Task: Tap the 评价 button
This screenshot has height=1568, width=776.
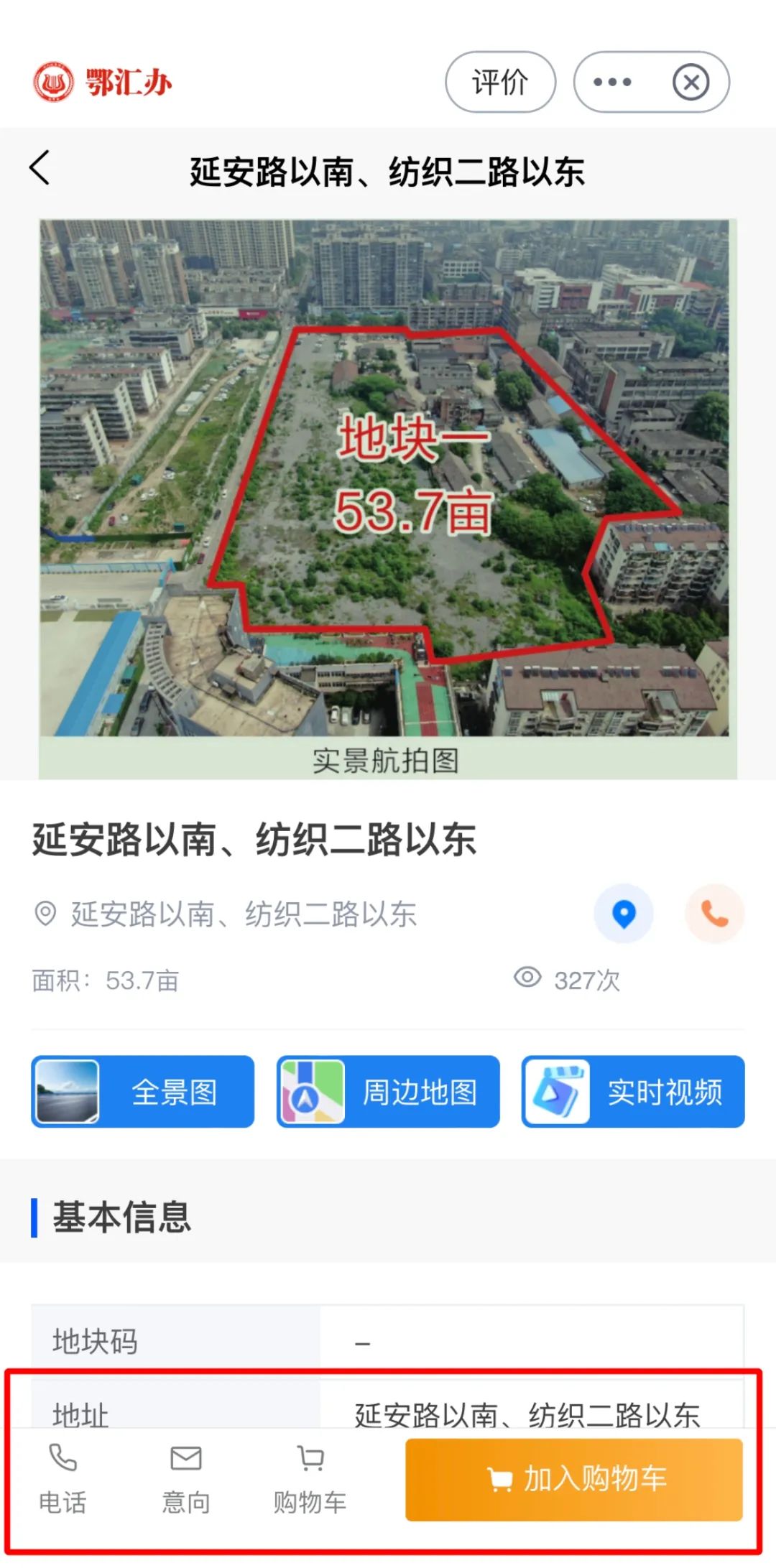Action: pyautogui.click(x=500, y=82)
